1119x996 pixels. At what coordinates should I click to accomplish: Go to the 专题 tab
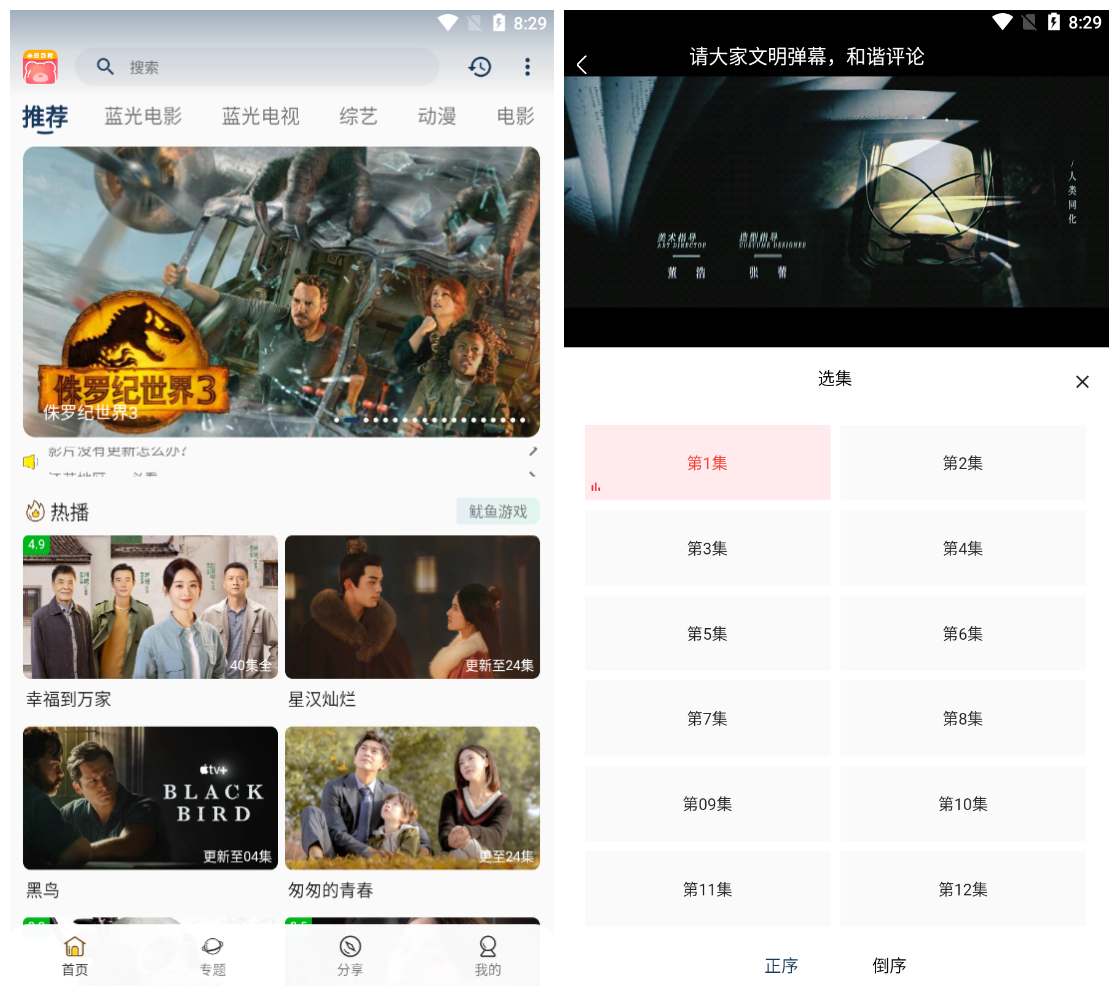pos(212,955)
